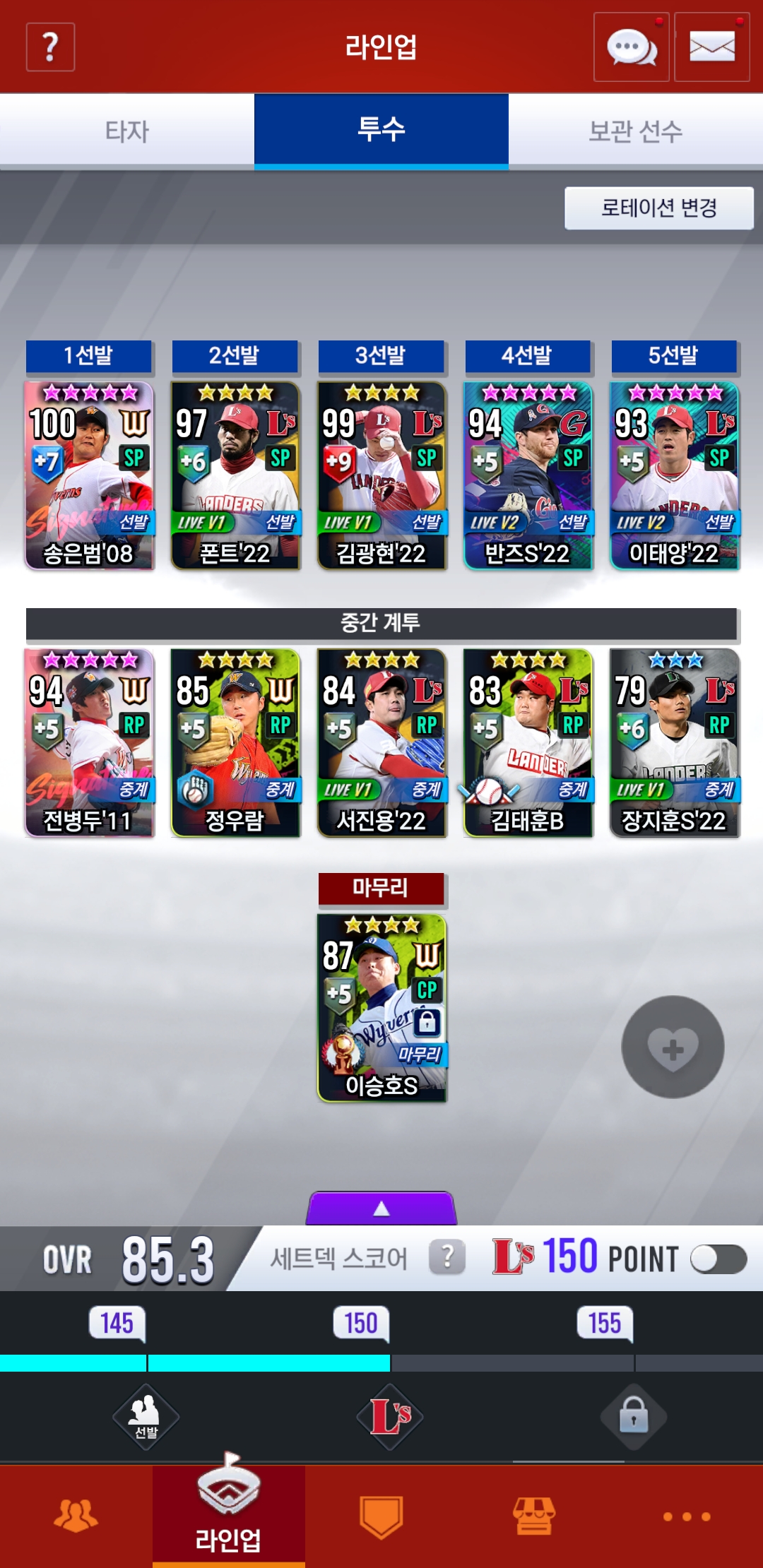Open the 김광현'22 pitcher card
Screen dimensions: 763x1568
pos(381,475)
